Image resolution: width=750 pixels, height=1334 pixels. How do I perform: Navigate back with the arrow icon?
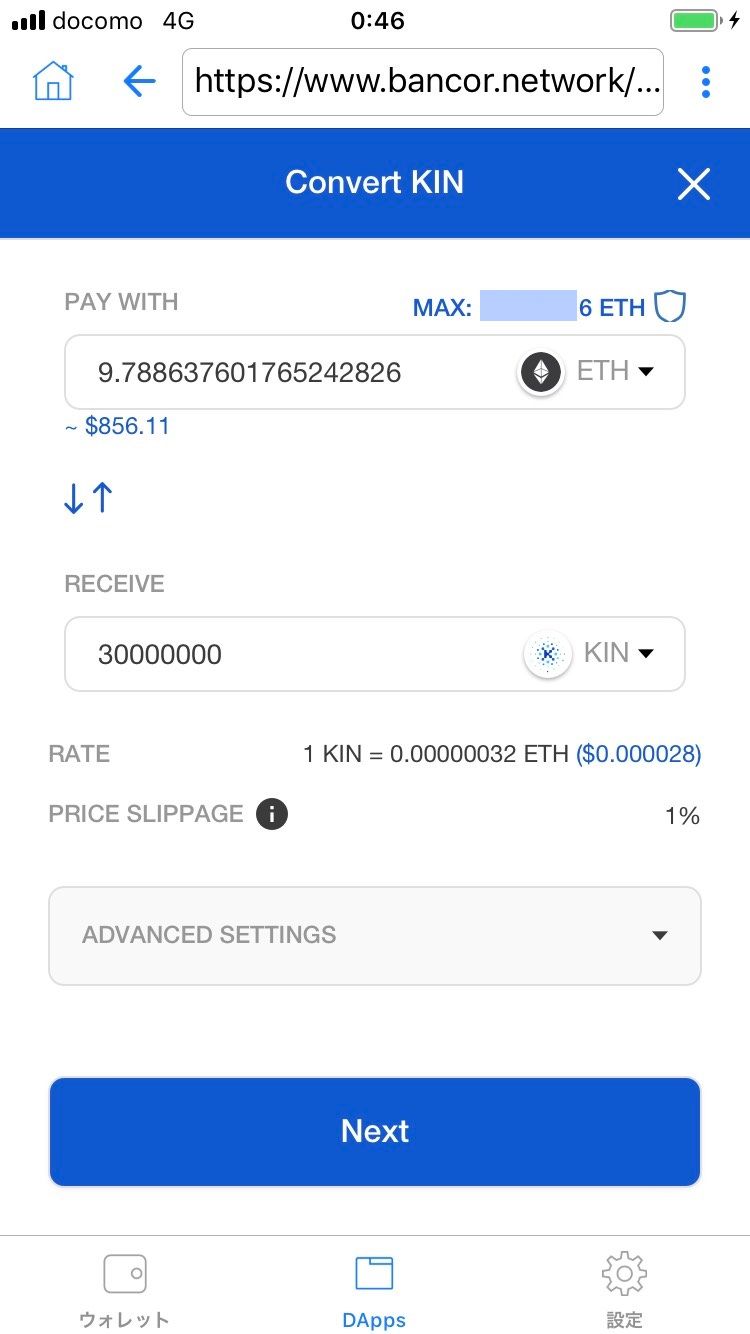point(139,81)
